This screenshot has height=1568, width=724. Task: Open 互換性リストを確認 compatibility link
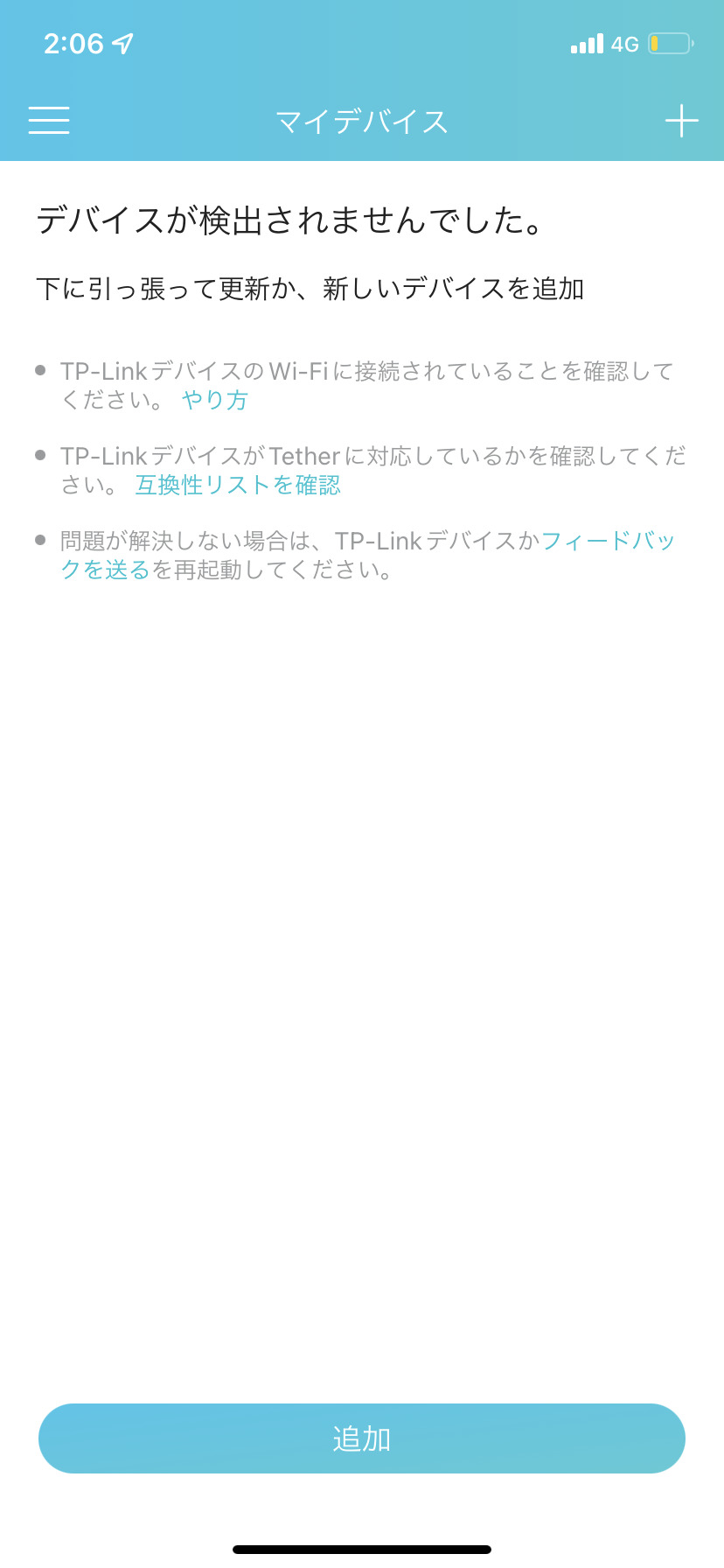[238, 485]
